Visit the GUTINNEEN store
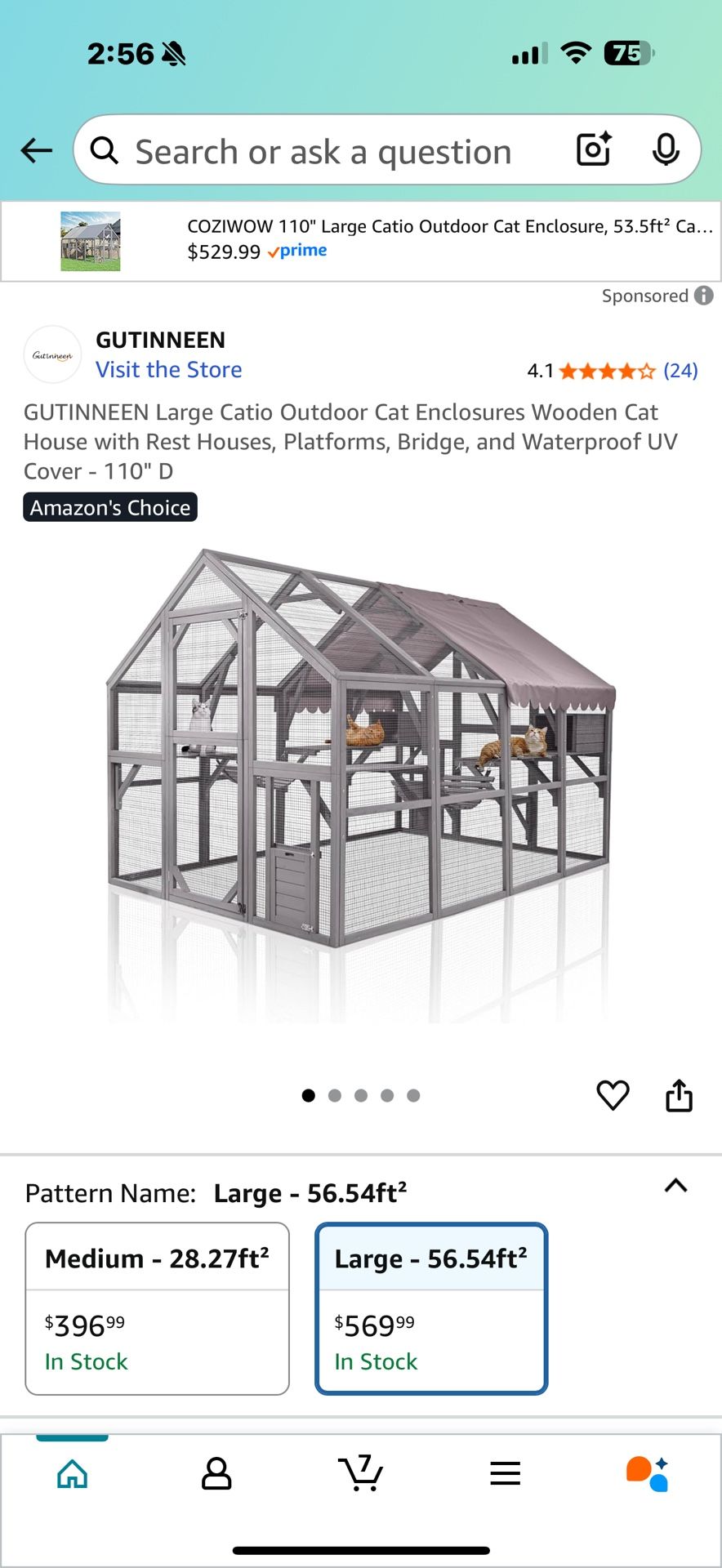The image size is (722, 1568). click(x=168, y=370)
